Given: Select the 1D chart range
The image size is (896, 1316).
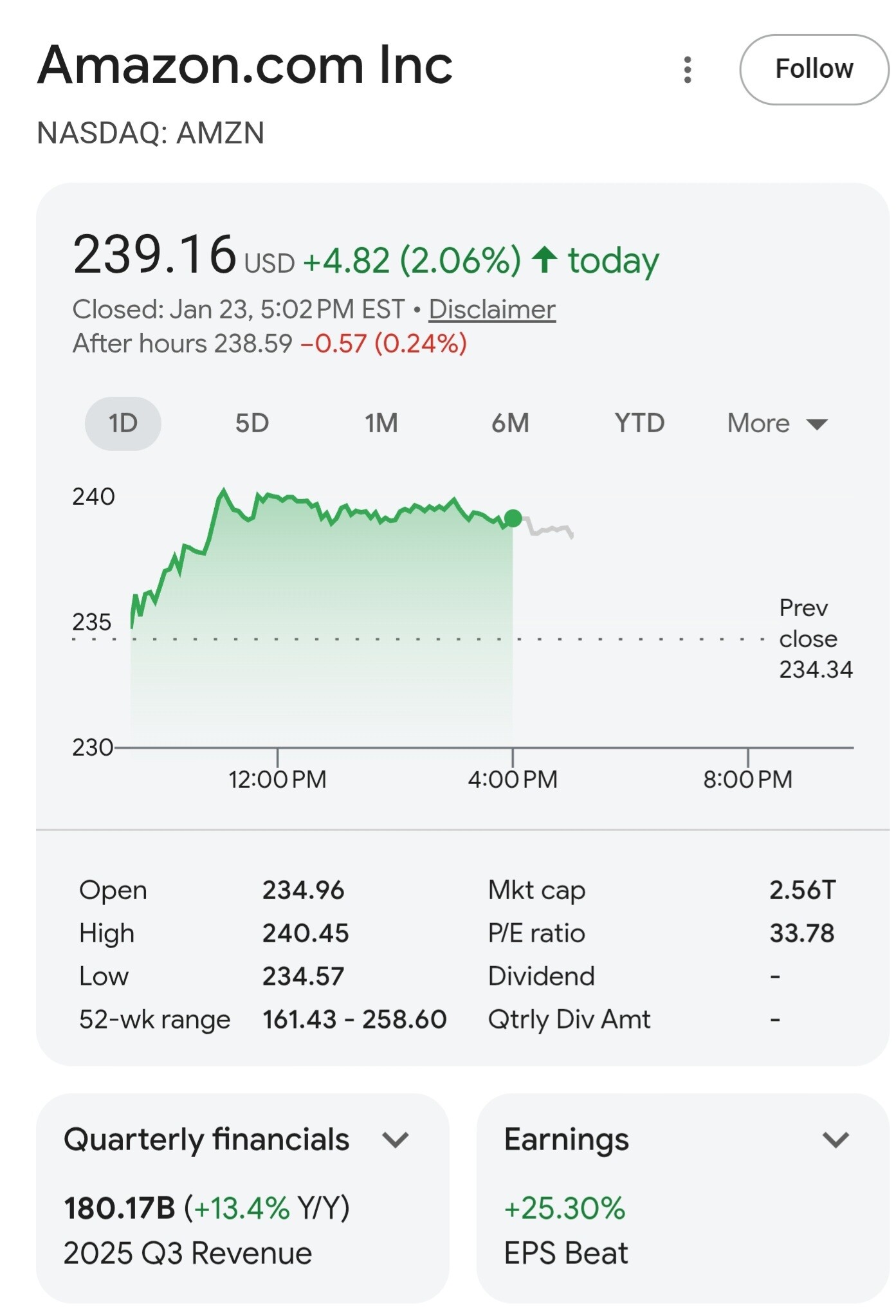Looking at the screenshot, I should [123, 423].
